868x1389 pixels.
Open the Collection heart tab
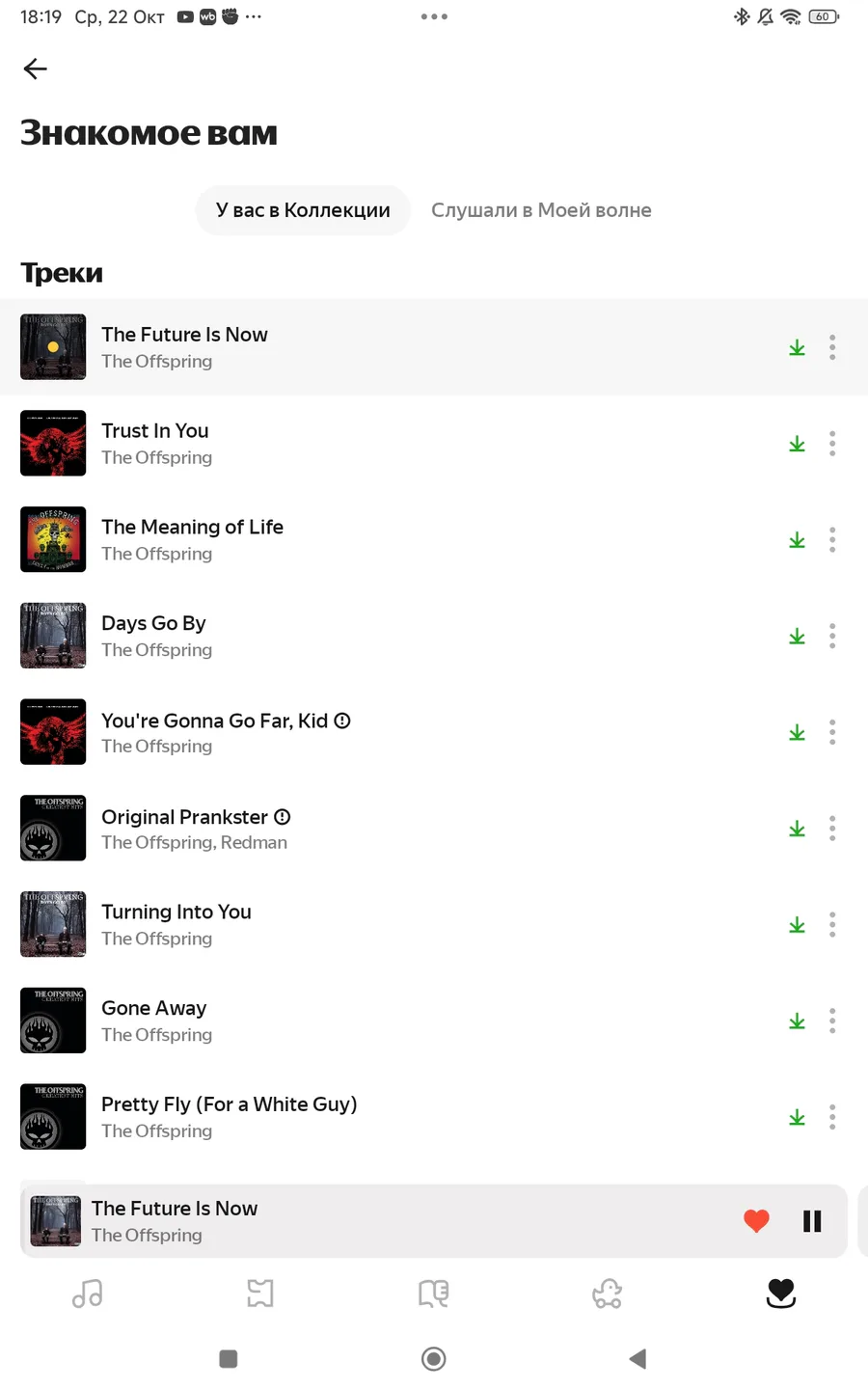coord(780,1294)
